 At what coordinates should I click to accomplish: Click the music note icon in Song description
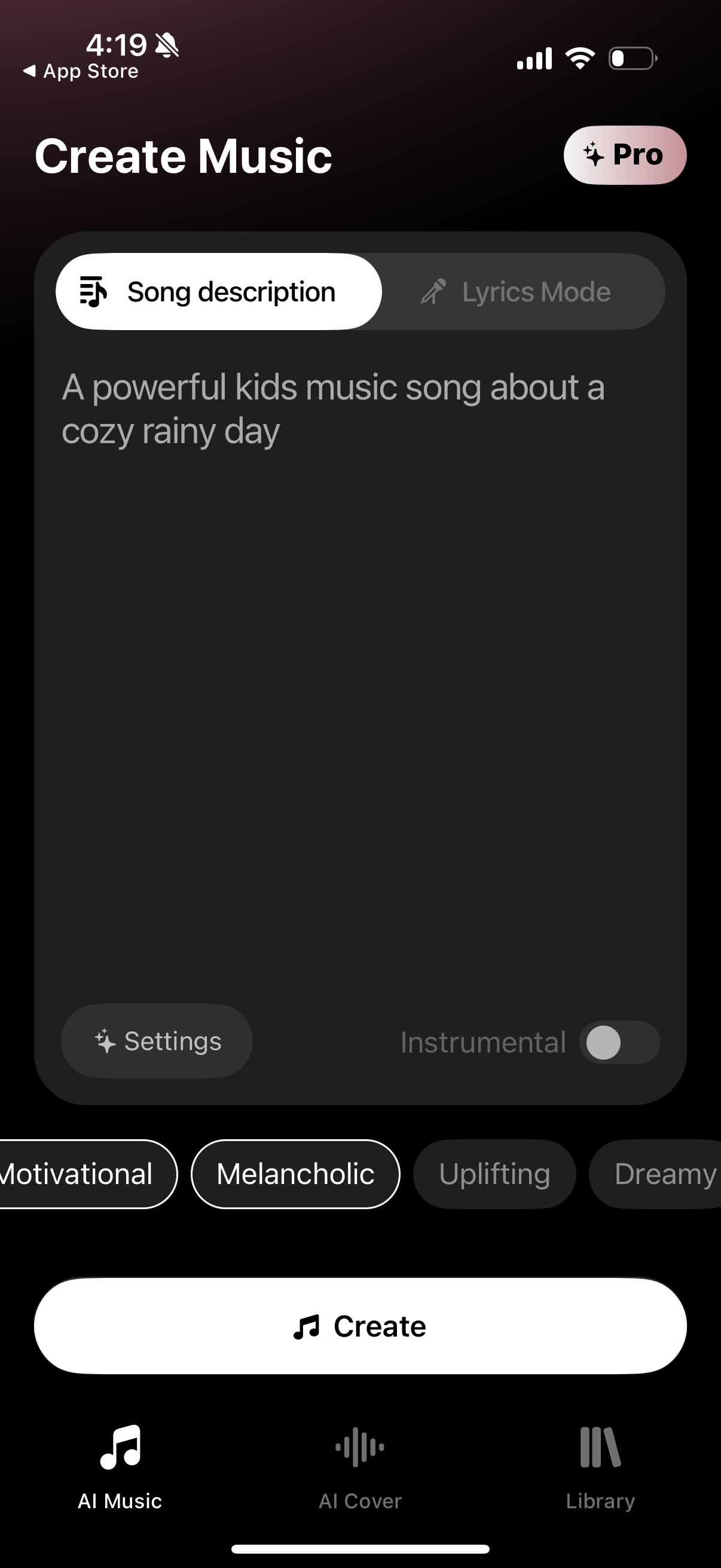tap(93, 291)
